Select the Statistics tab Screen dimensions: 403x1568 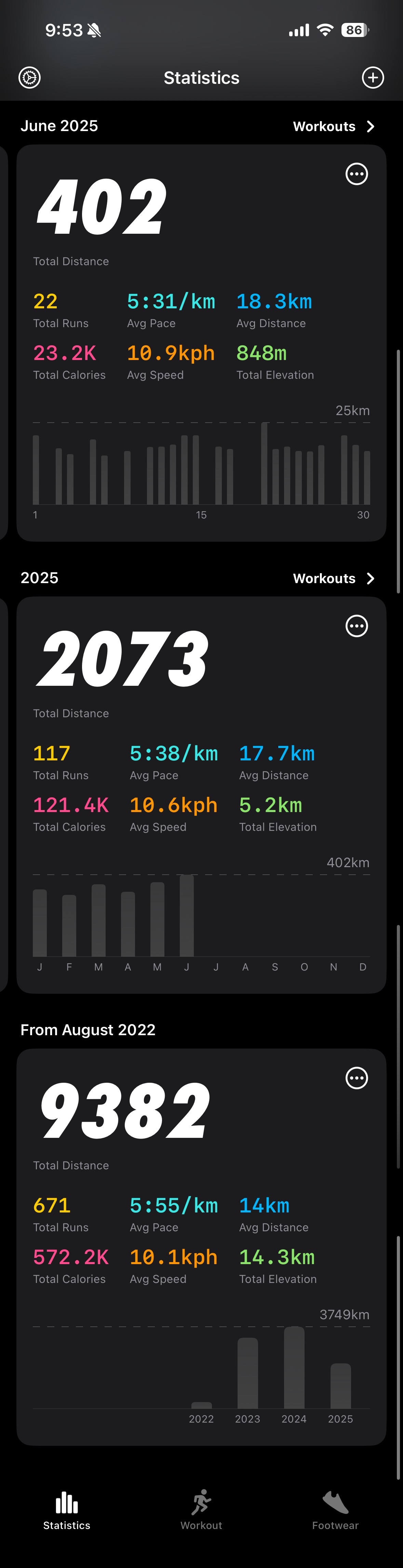pyautogui.click(x=67, y=1509)
